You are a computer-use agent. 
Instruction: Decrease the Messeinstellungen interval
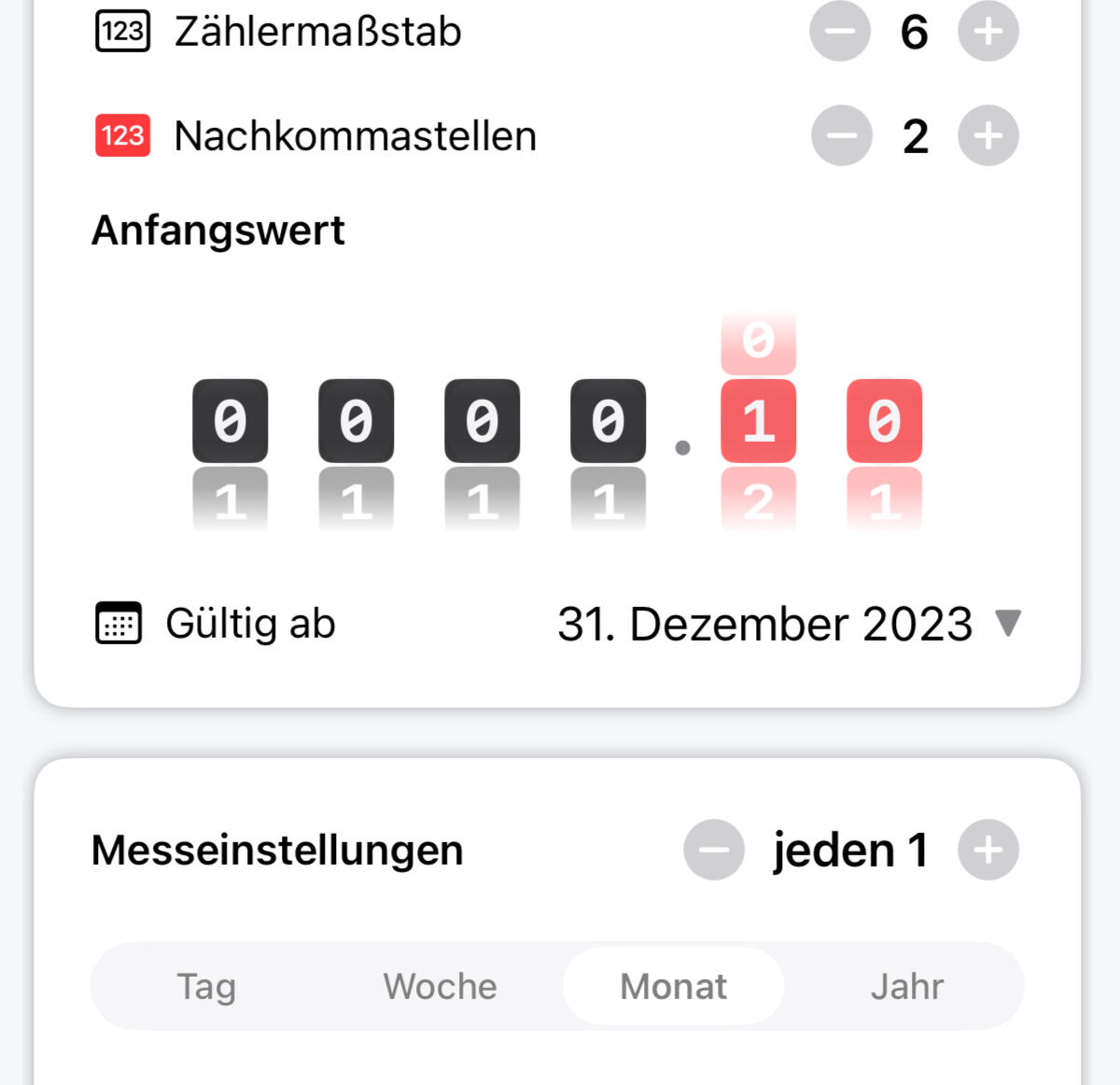[714, 850]
